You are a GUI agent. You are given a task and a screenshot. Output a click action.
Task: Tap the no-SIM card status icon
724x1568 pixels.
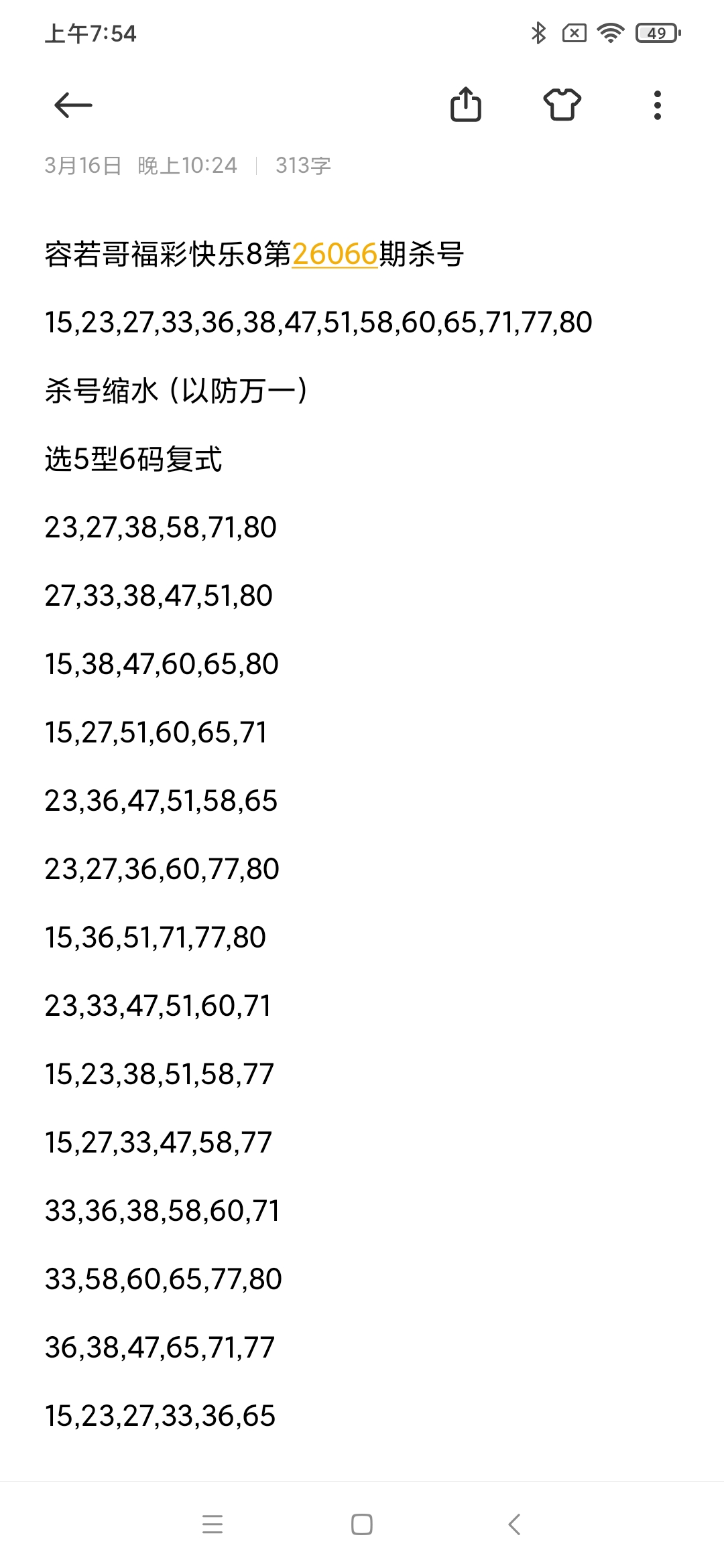pyautogui.click(x=574, y=32)
